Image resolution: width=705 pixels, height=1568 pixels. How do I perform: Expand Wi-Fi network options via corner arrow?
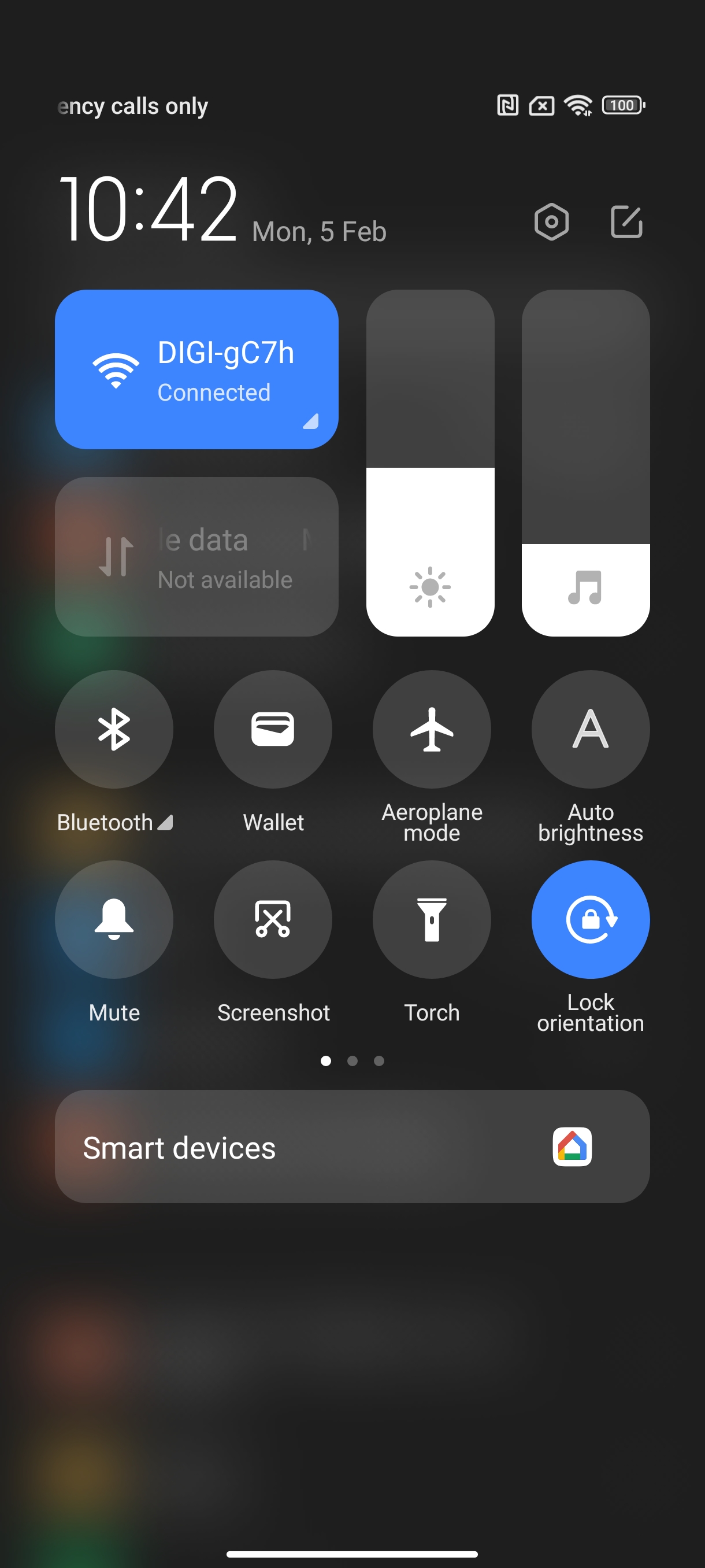click(x=311, y=421)
